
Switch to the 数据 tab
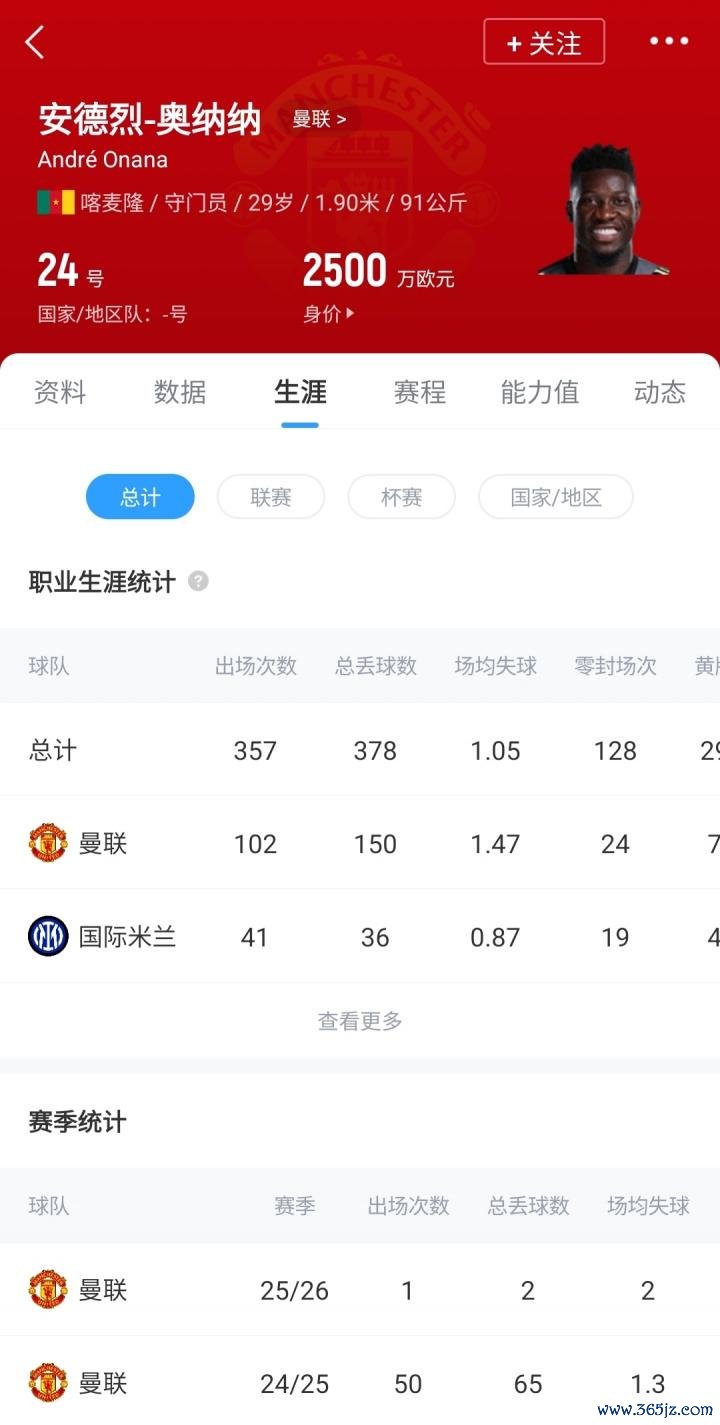coord(180,392)
